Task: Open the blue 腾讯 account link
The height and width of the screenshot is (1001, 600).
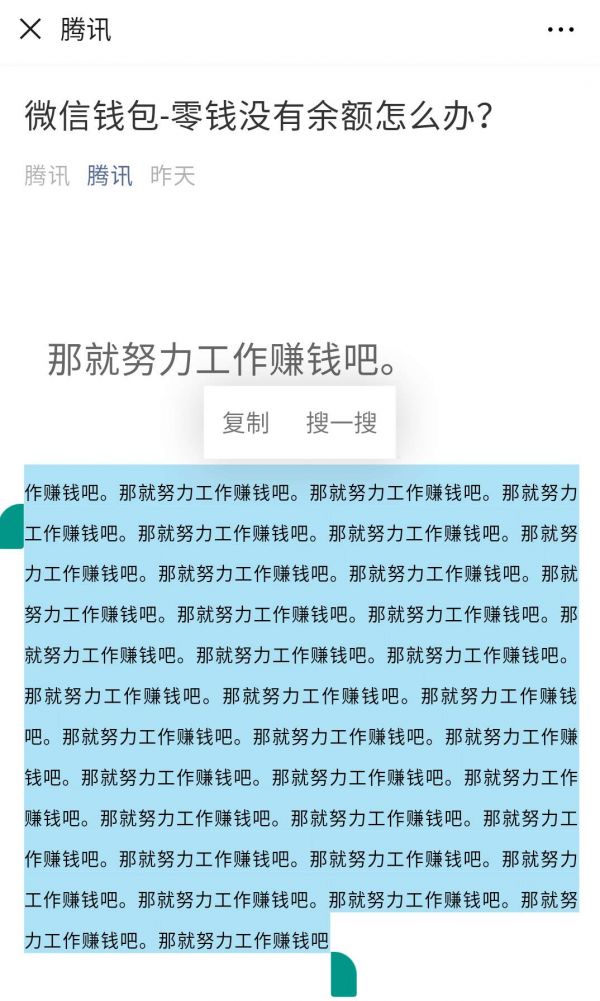Action: pyautogui.click(x=110, y=177)
